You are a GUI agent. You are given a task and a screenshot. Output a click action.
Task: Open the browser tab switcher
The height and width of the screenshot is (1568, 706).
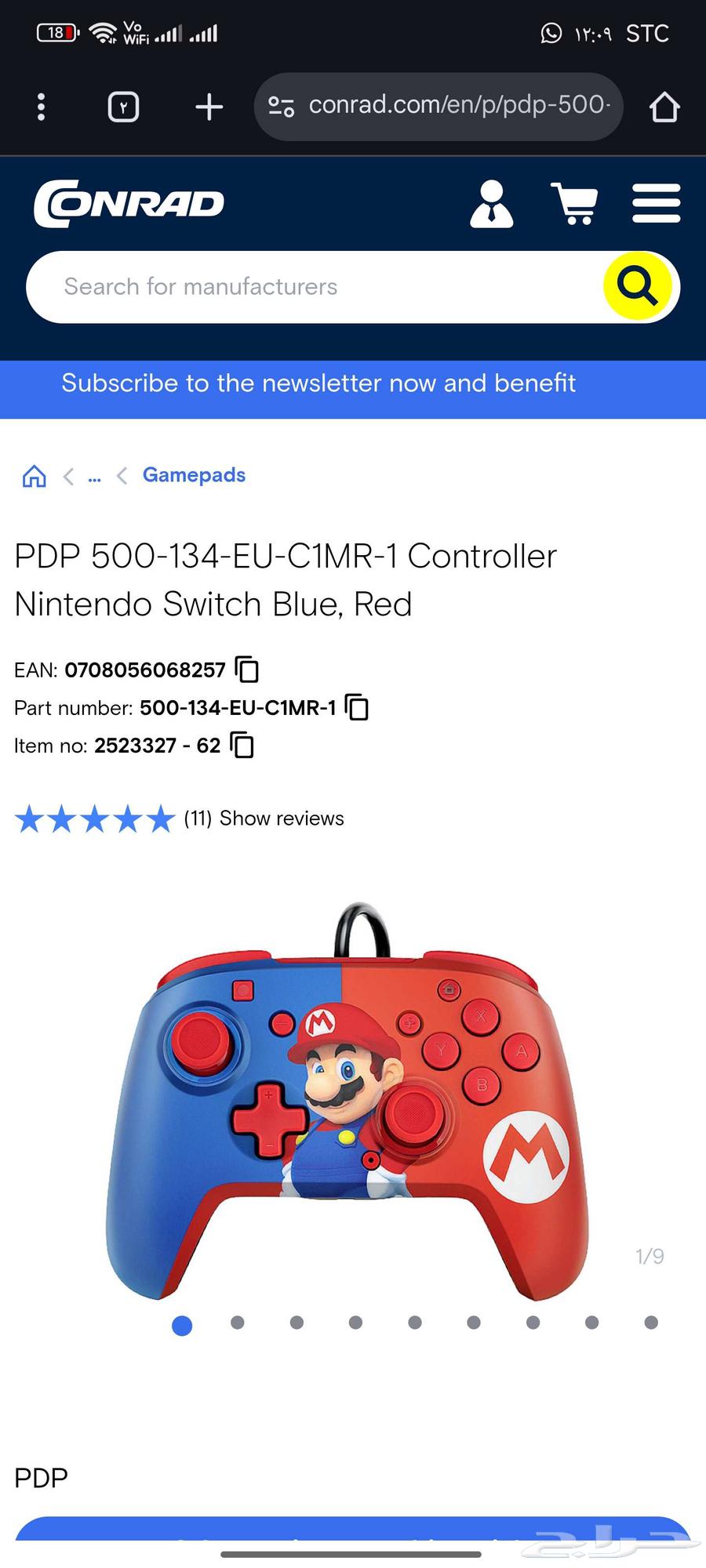(x=122, y=107)
